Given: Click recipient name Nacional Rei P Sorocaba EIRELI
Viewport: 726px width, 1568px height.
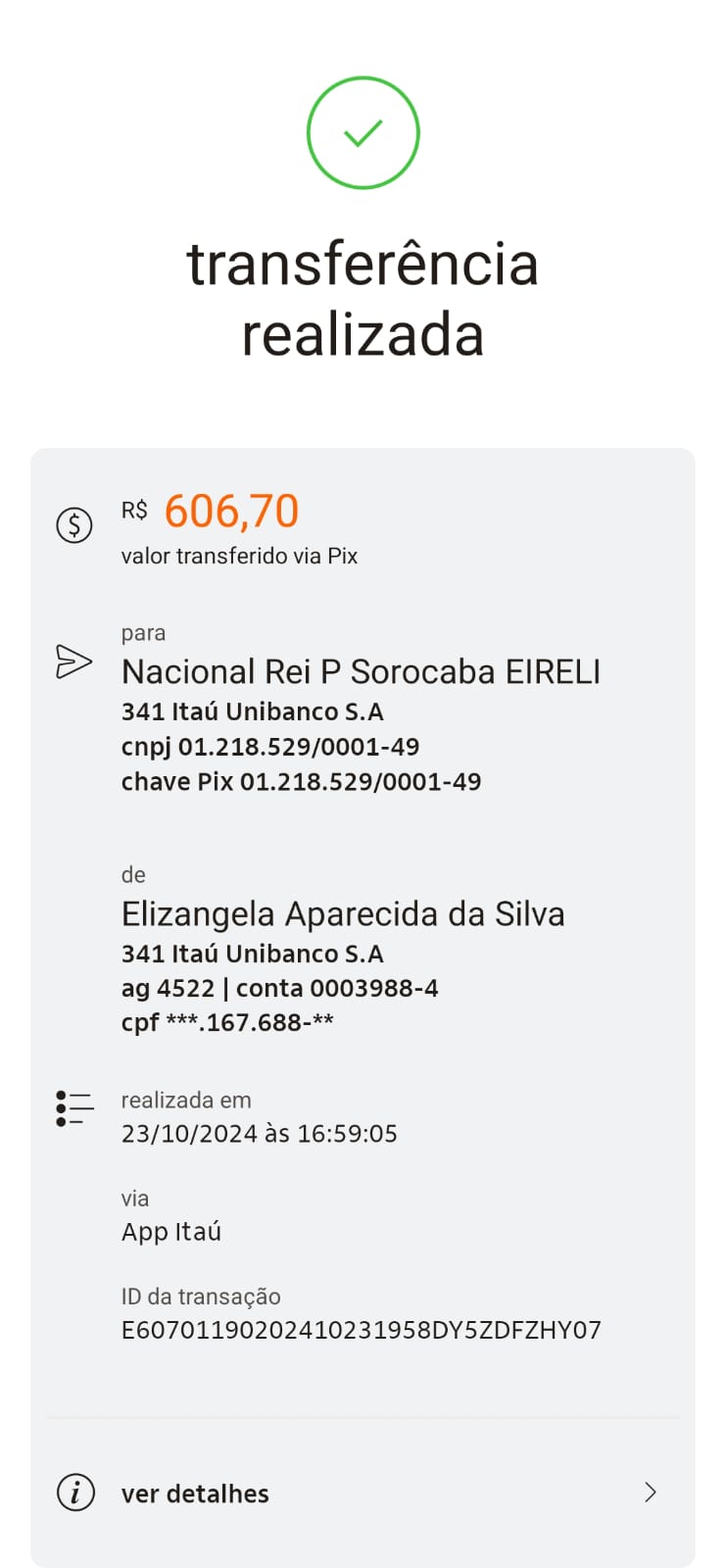Looking at the screenshot, I should click(x=362, y=671).
